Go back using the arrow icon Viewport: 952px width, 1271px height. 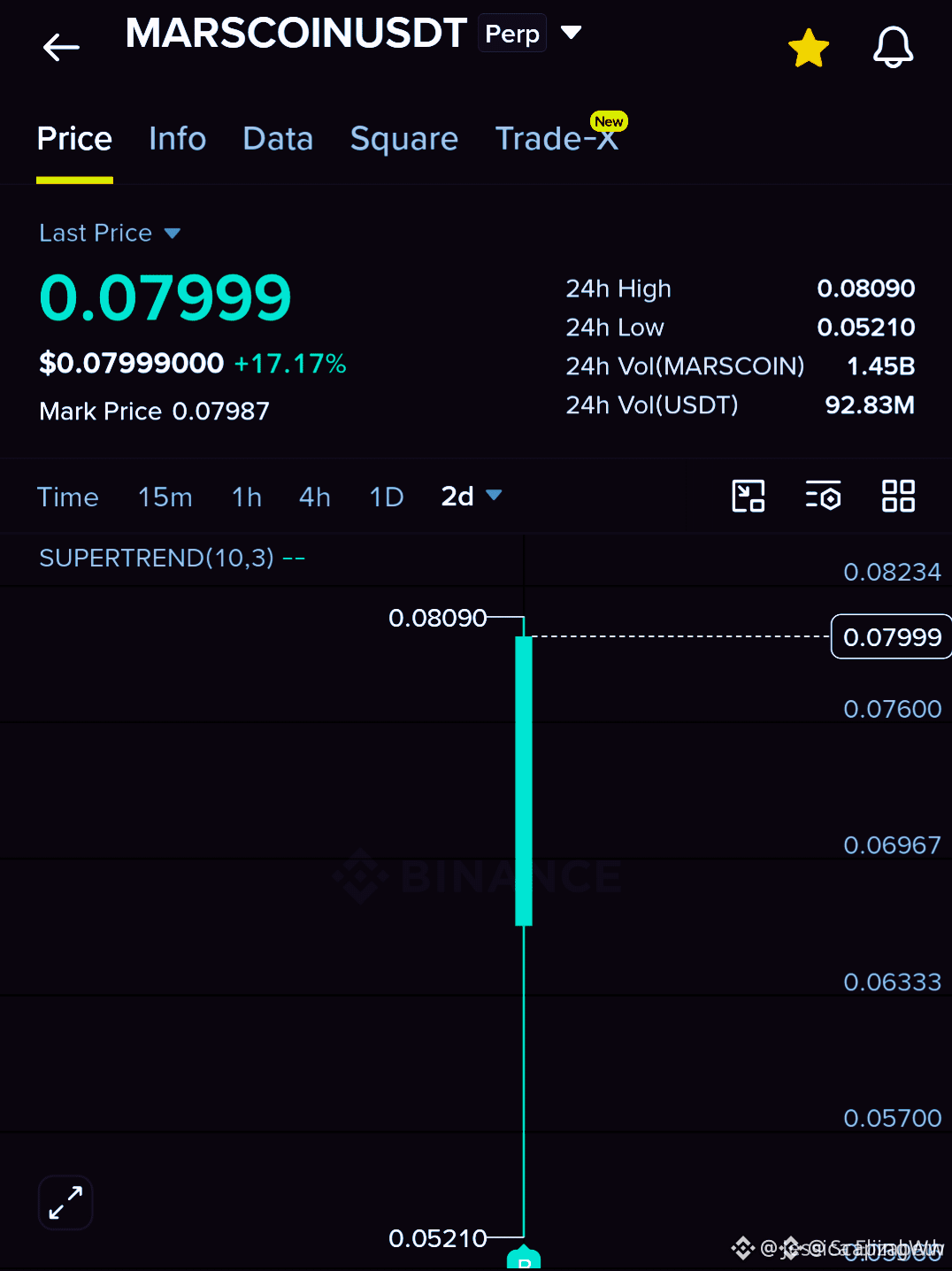pyautogui.click(x=61, y=47)
